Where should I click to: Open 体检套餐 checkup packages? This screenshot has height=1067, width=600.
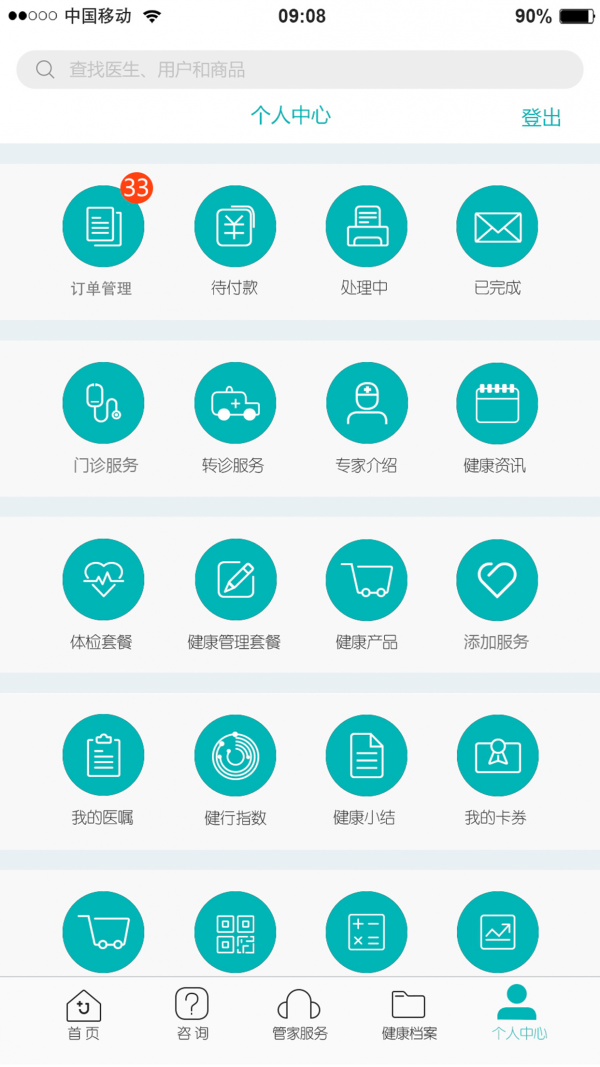click(103, 580)
